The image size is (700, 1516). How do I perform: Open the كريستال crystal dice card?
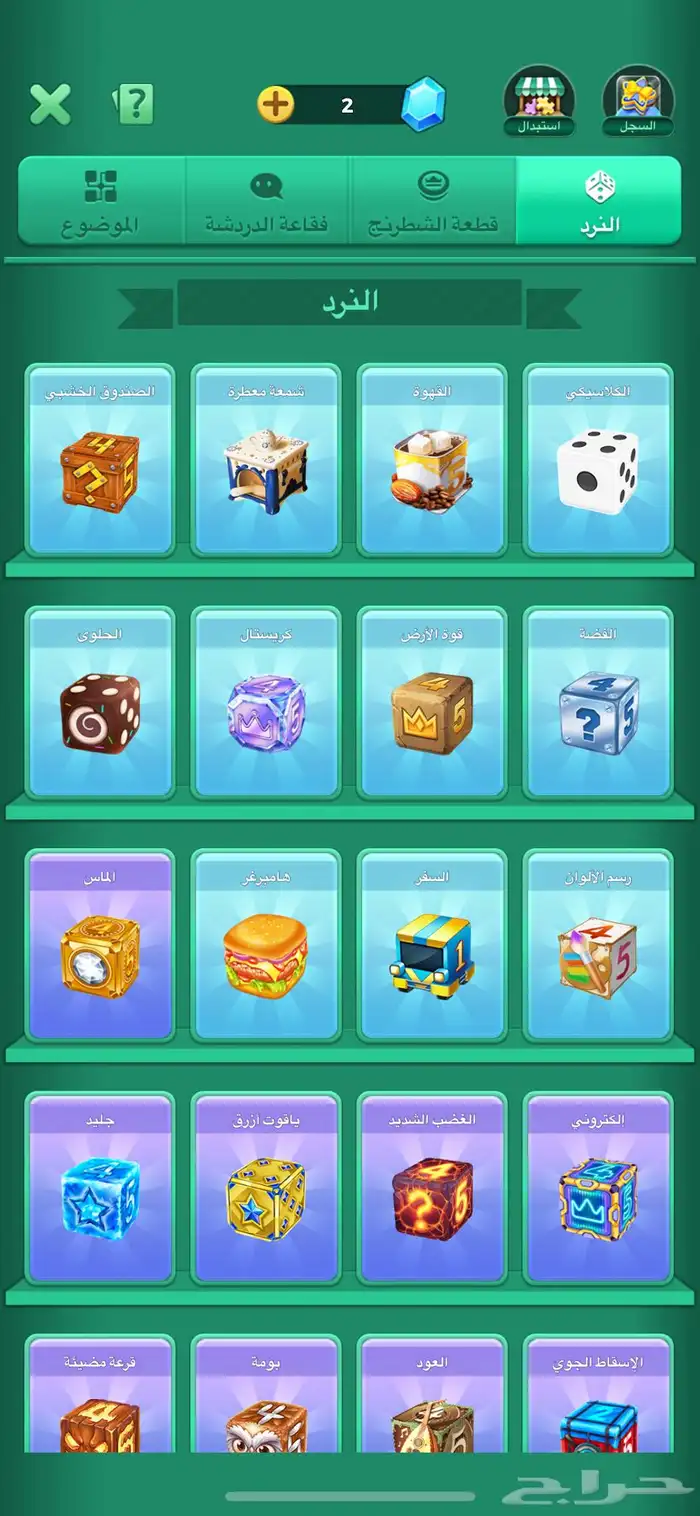click(x=266, y=703)
